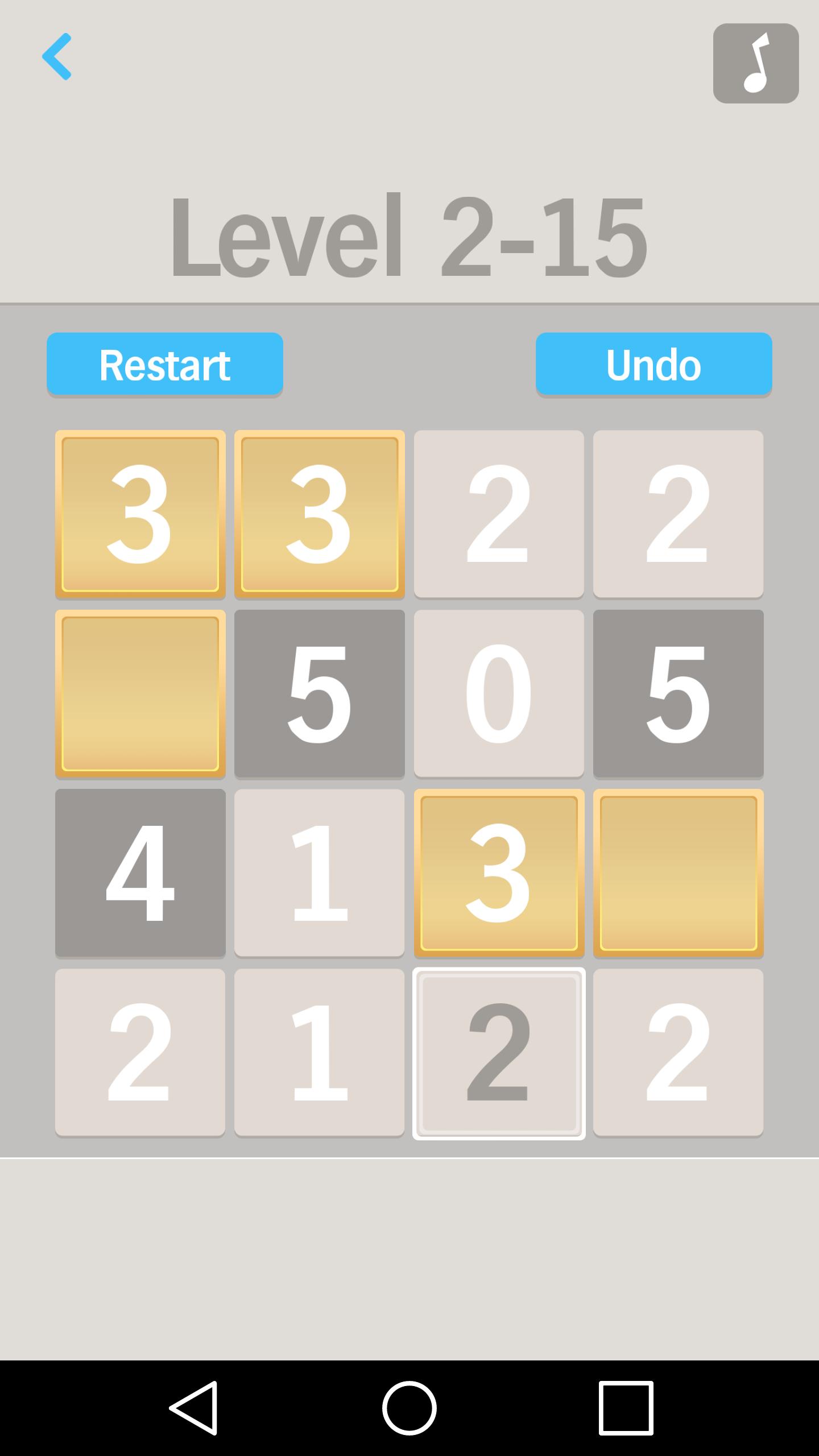Go back using the blue arrow
Viewport: 819px width, 1456px height.
pyautogui.click(x=57, y=57)
